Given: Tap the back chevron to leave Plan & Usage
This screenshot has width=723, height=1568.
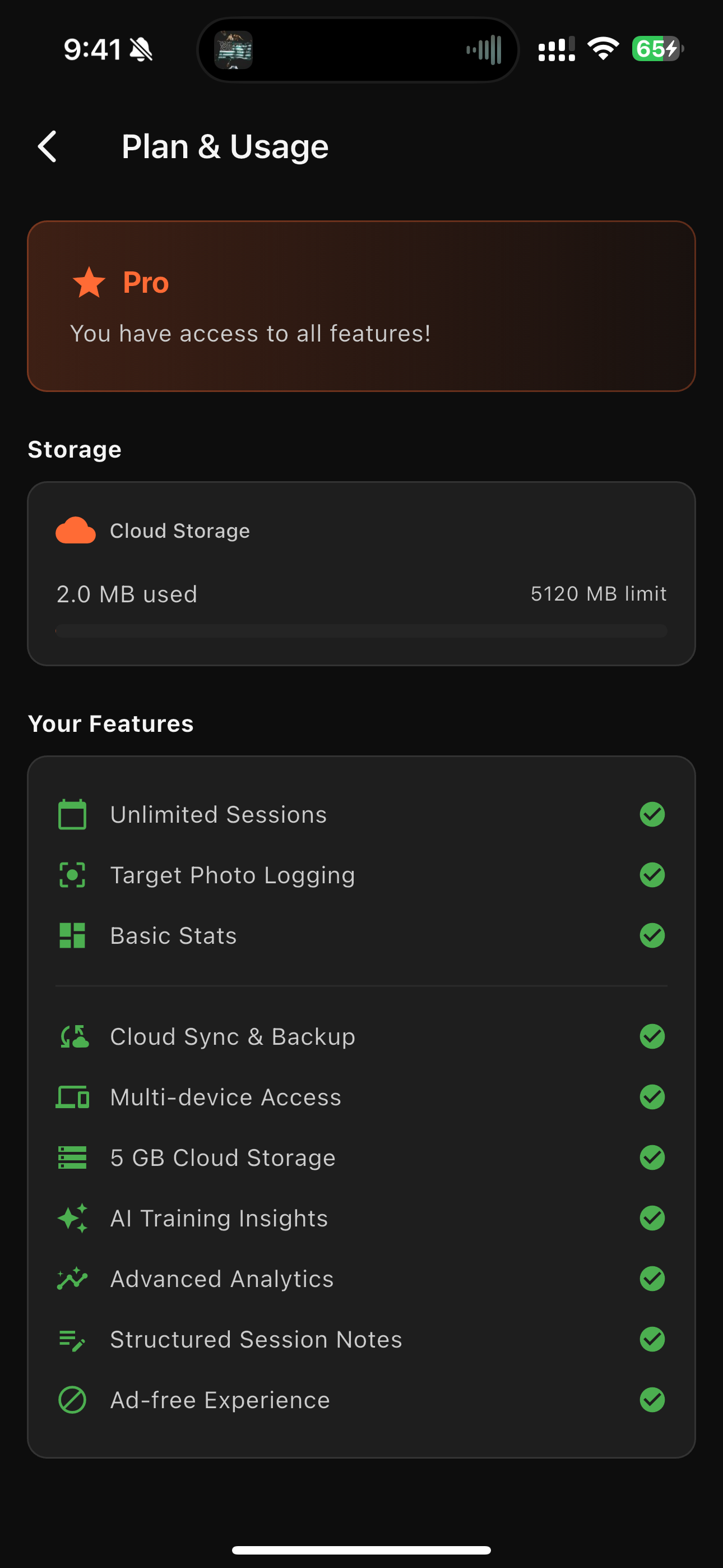Looking at the screenshot, I should [48, 145].
